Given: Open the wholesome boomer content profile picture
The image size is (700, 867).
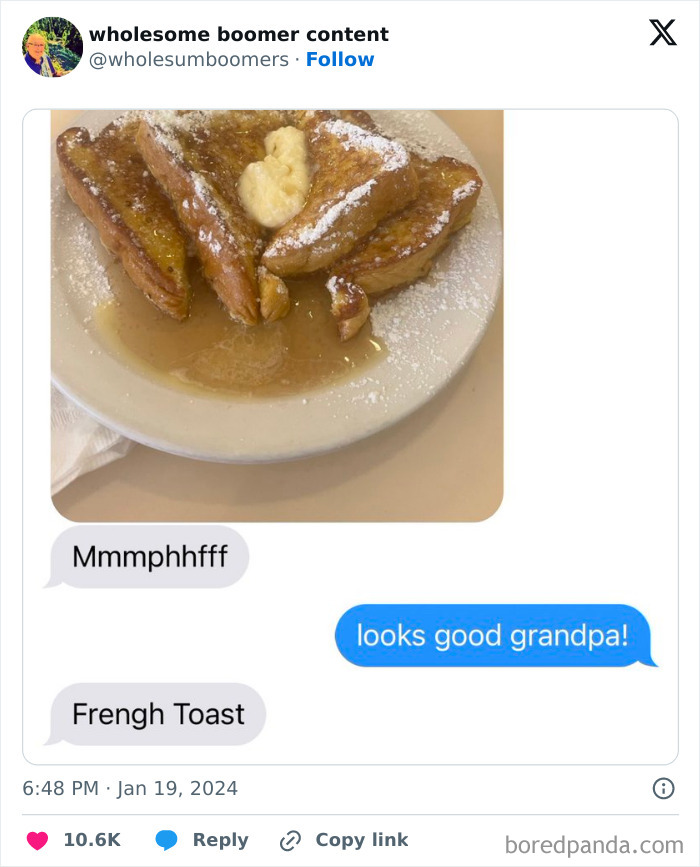Looking at the screenshot, I should pos(52,47).
